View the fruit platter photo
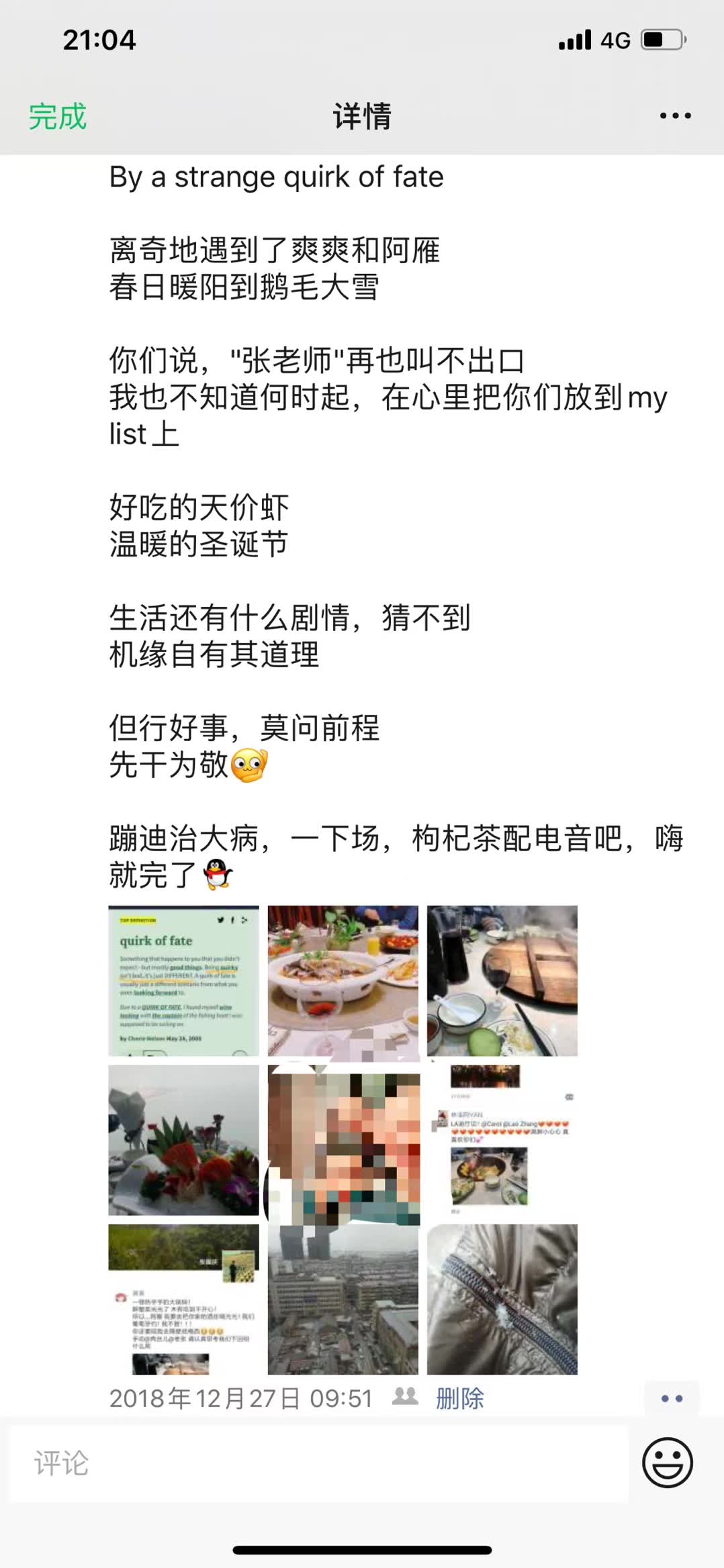Screen dimensions: 724x1568 tap(183, 1140)
